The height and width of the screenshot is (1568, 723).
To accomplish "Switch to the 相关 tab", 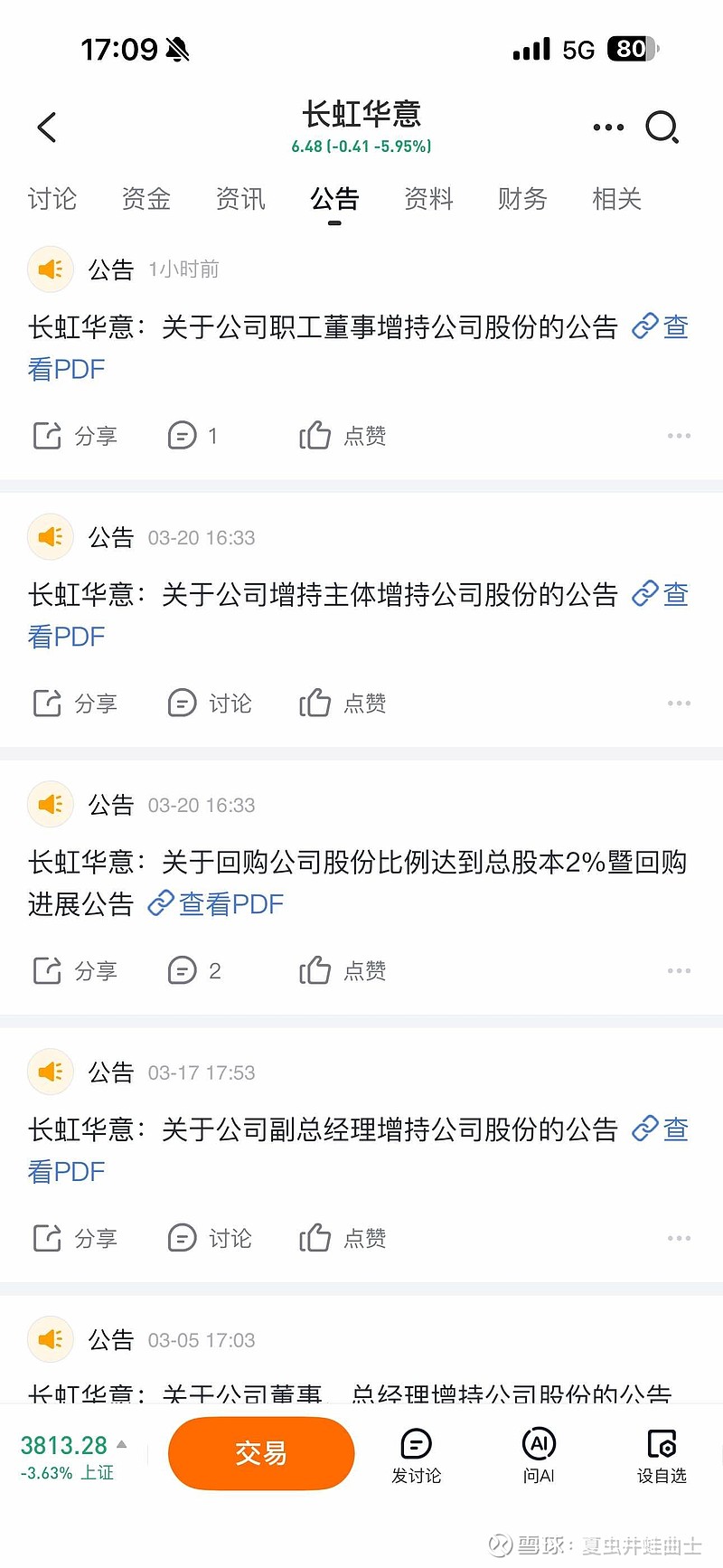I will tap(616, 199).
